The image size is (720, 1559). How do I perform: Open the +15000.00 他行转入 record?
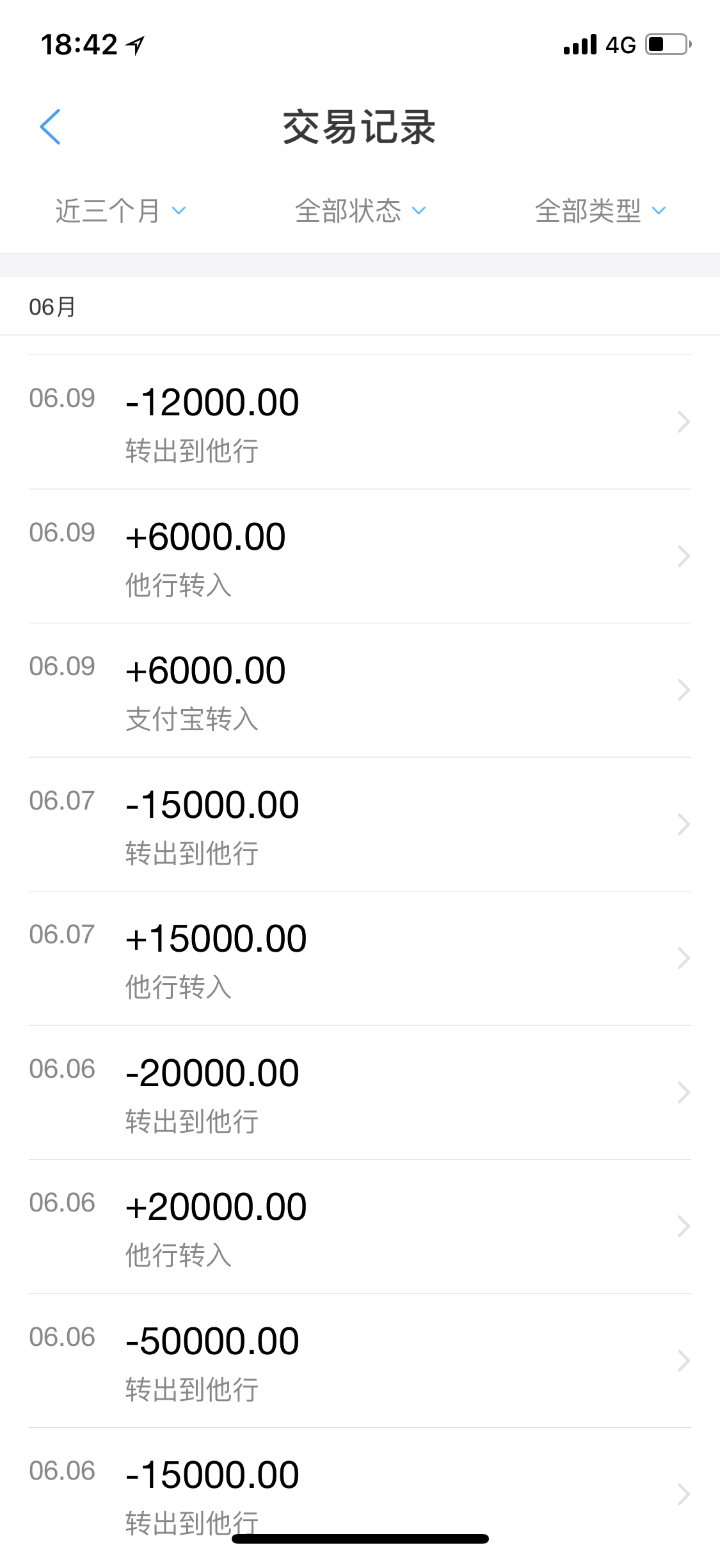(x=360, y=958)
